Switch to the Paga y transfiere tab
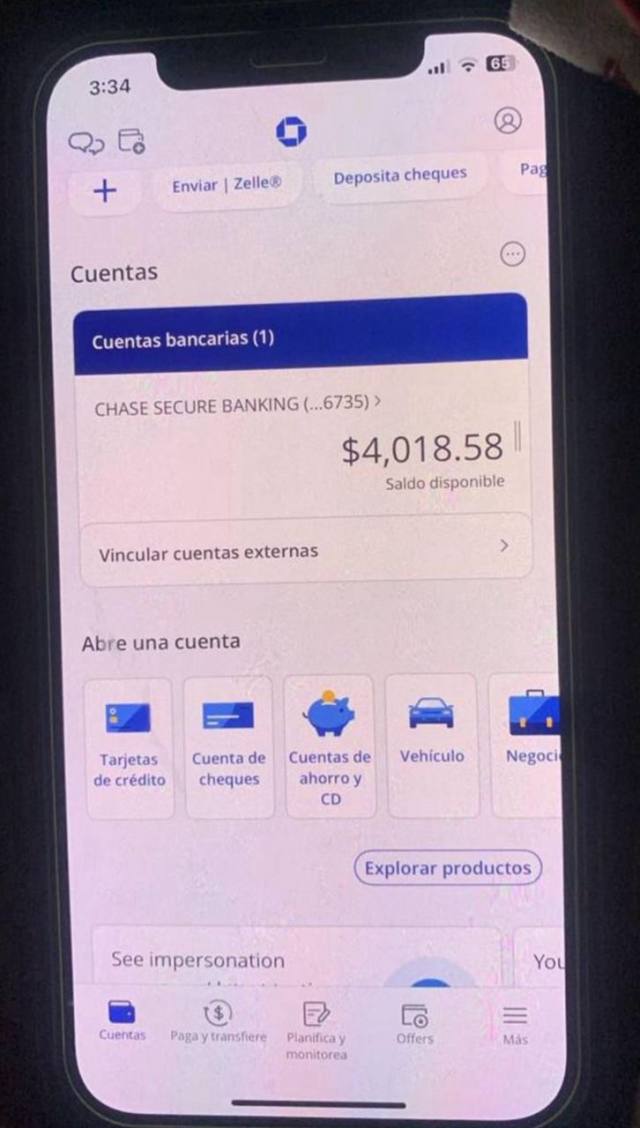 pyautogui.click(x=218, y=1022)
